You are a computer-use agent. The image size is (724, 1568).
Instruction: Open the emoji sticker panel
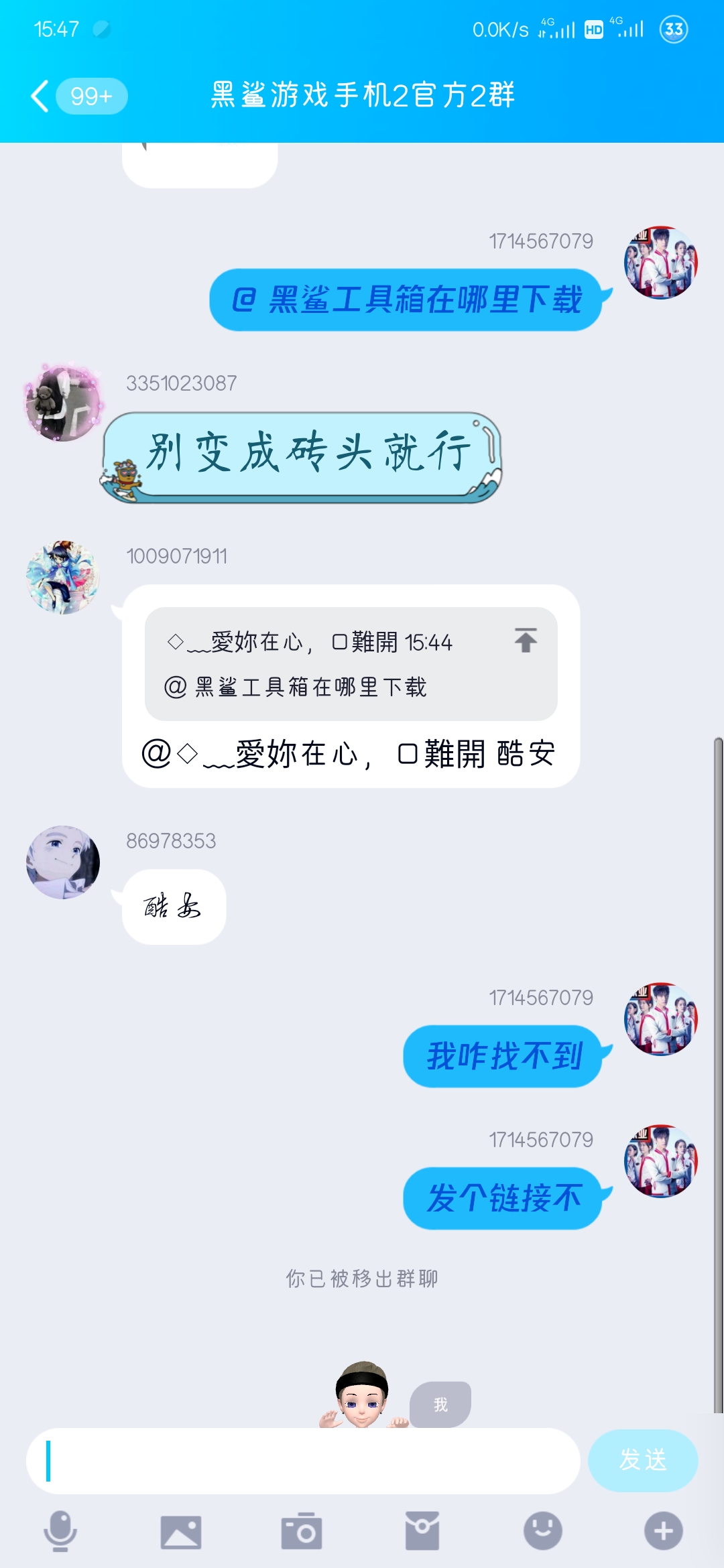[543, 1531]
